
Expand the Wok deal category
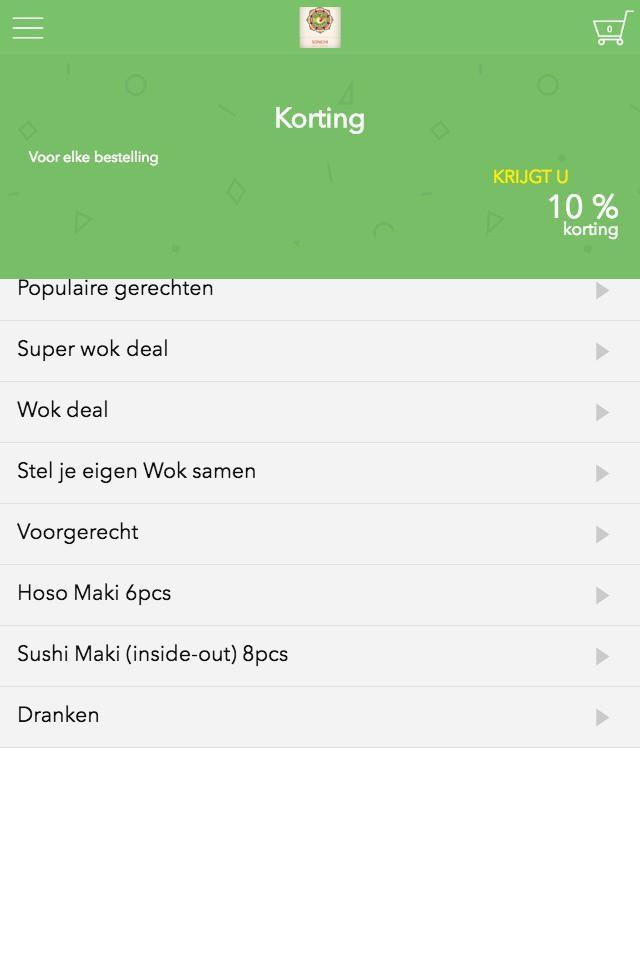tap(320, 411)
